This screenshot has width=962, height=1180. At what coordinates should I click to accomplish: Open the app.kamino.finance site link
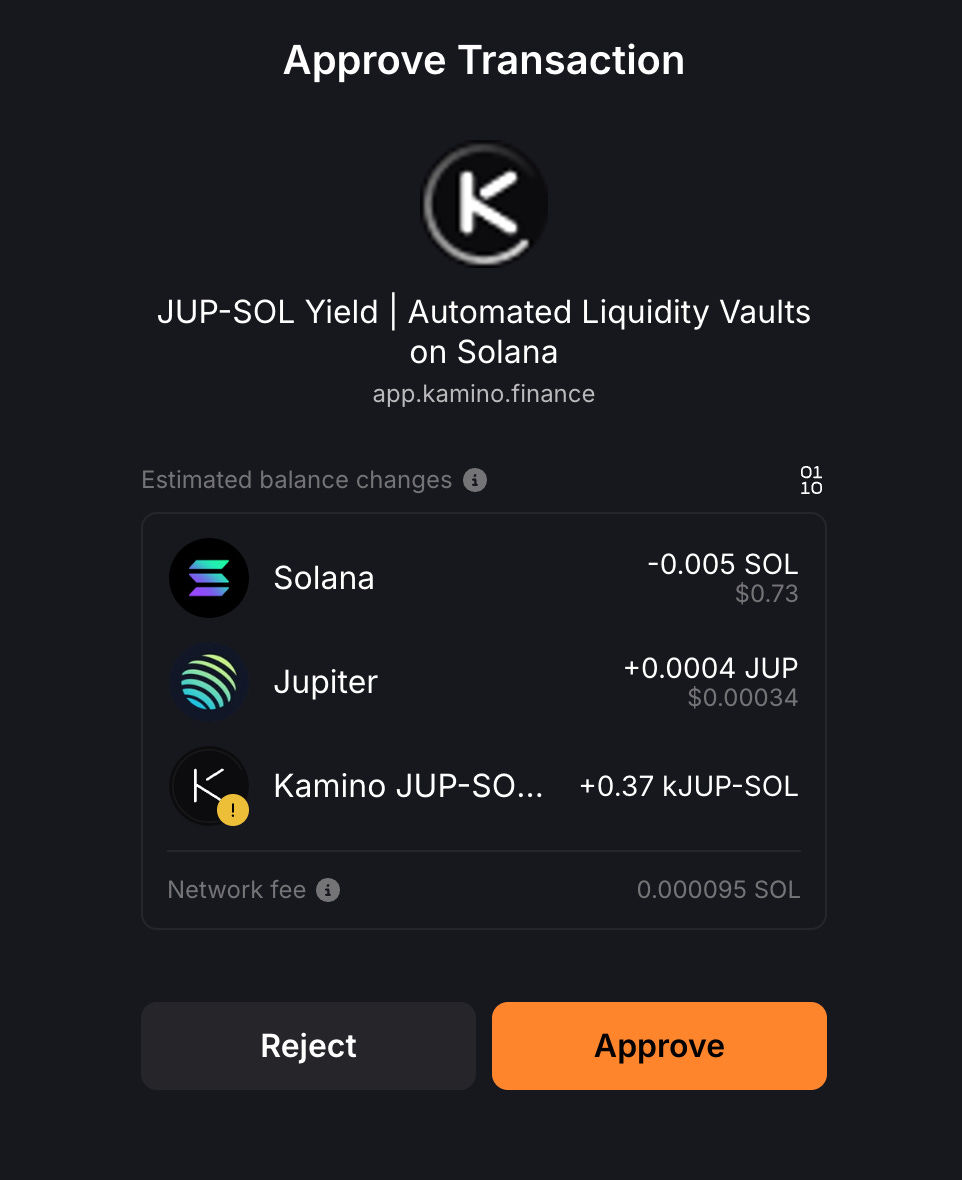[x=484, y=394]
